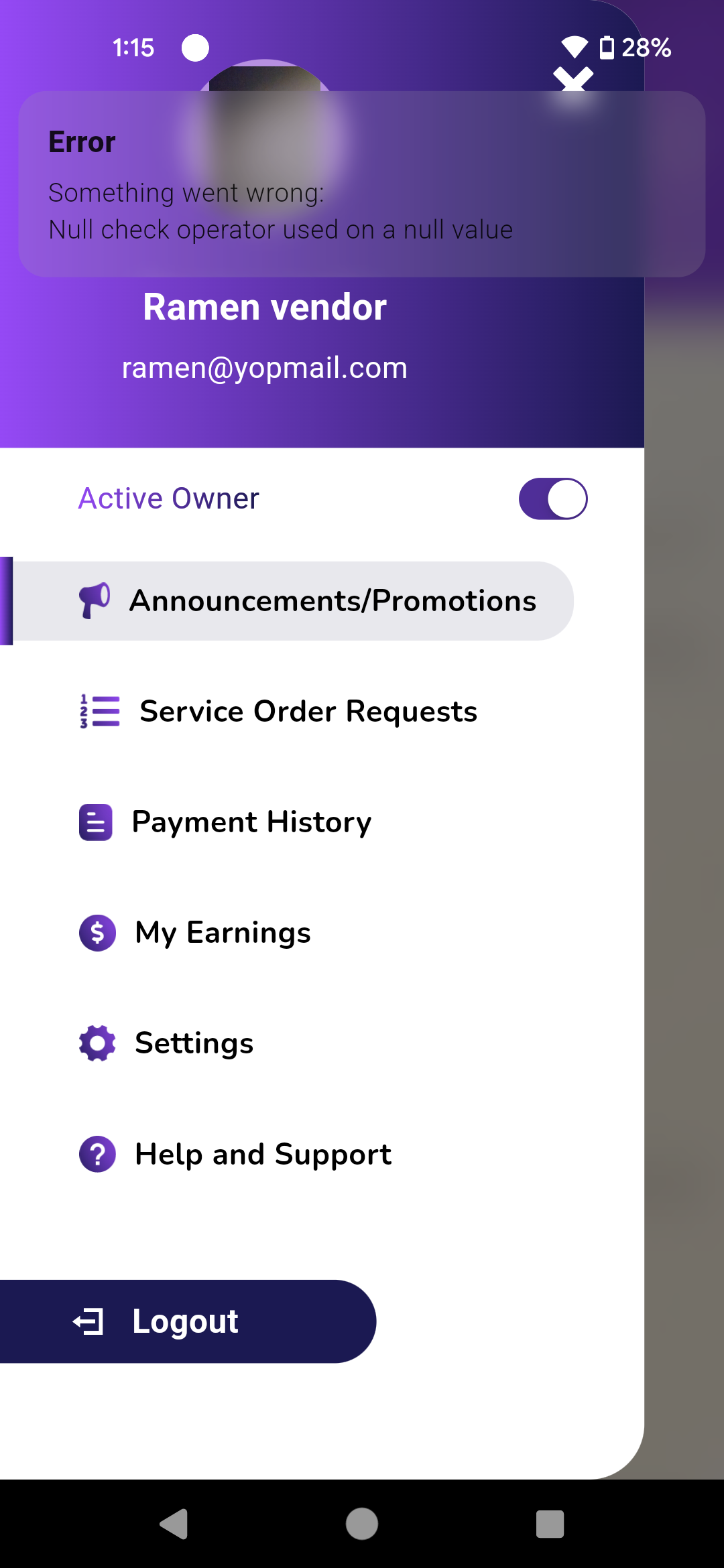
Task: Go to Service Order Requests
Action: 307,712
